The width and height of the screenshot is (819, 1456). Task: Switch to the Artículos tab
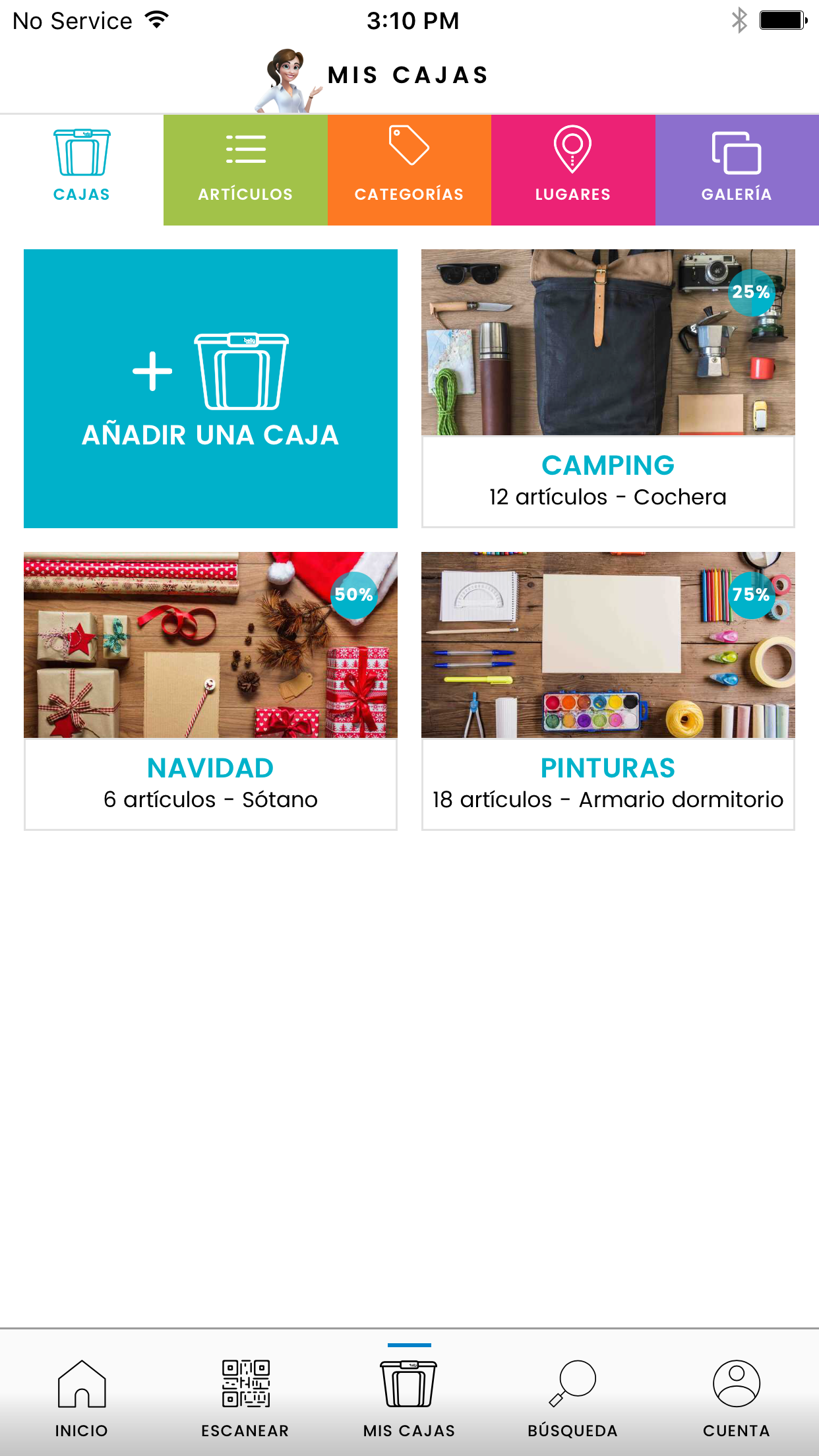245,169
